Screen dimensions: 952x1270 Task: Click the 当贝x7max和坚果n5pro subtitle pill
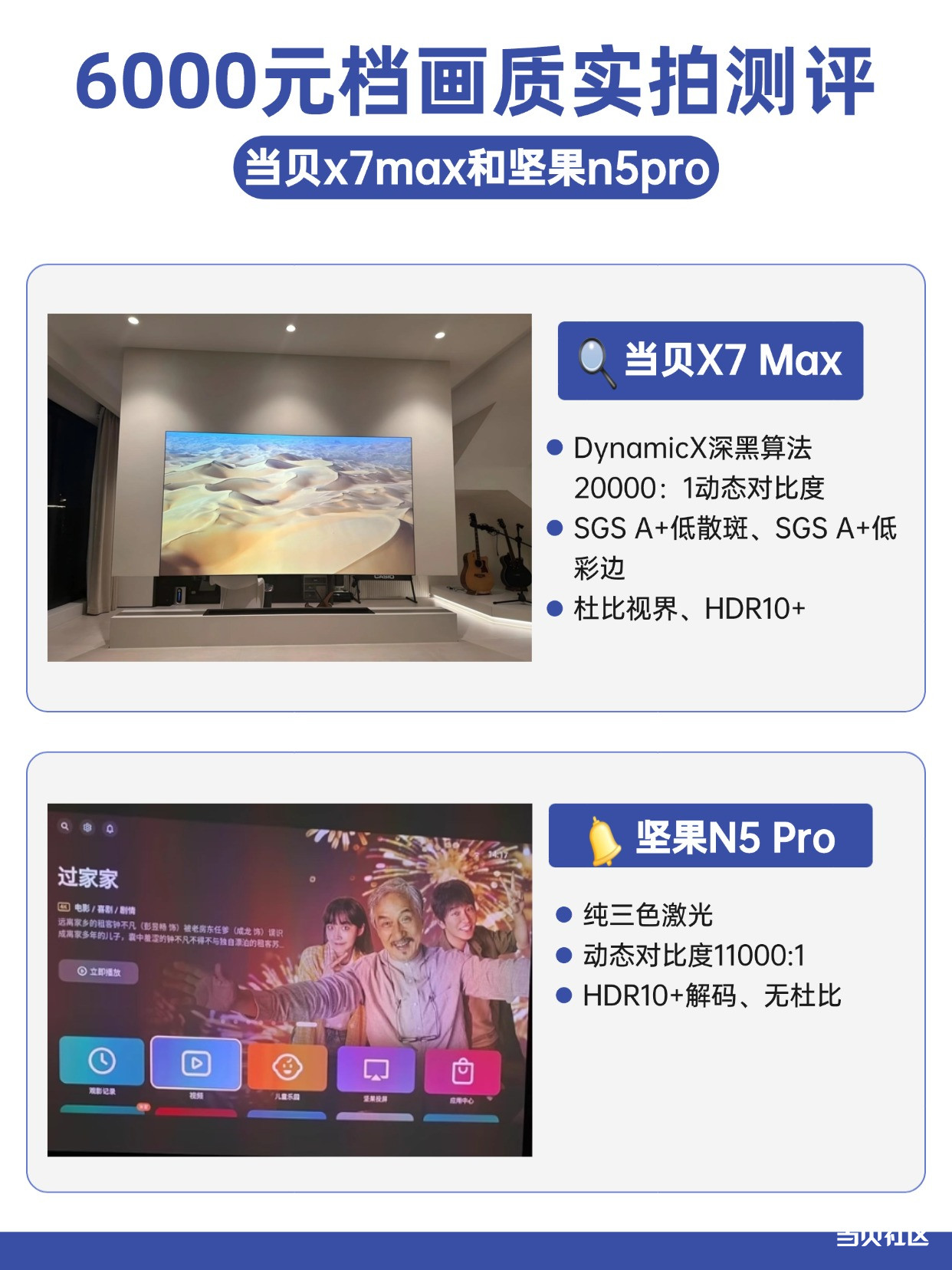[476, 164]
